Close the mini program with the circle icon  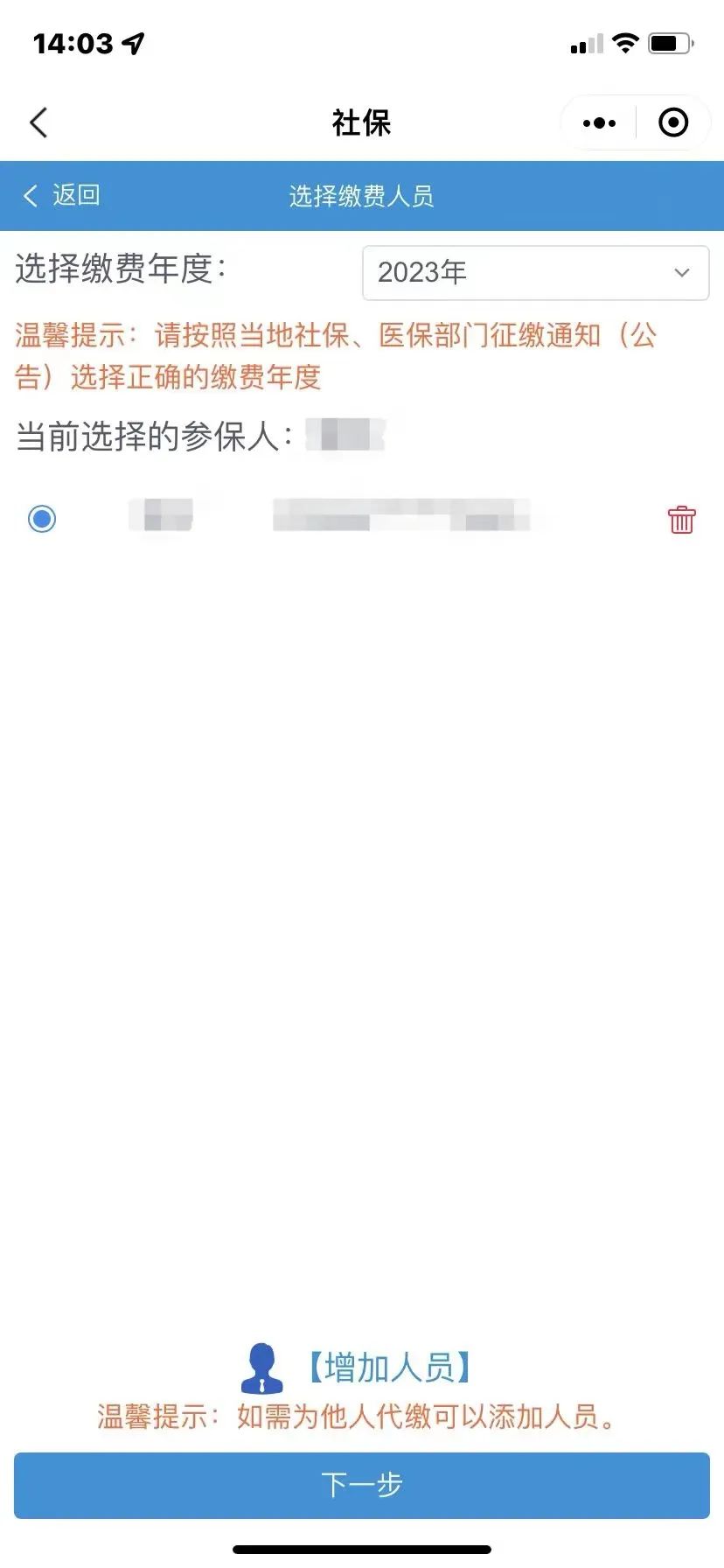click(673, 122)
